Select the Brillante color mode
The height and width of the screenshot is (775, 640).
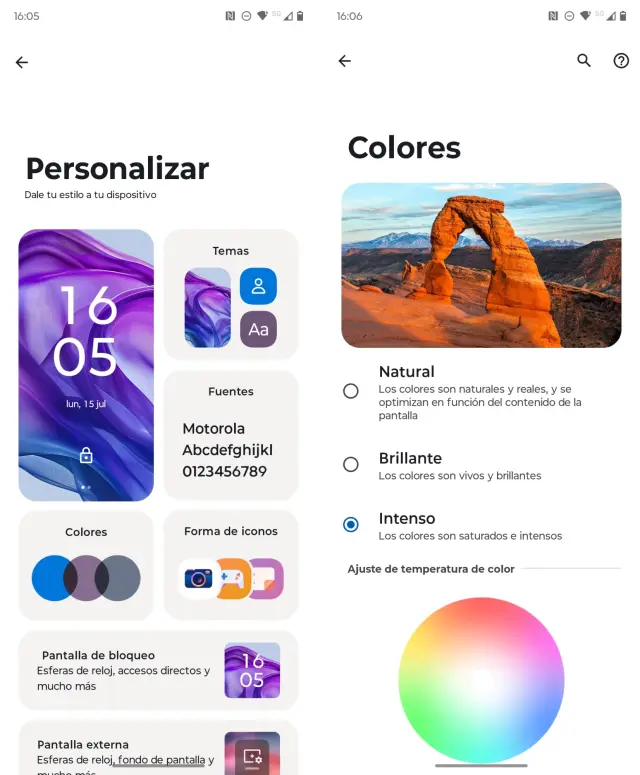tap(351, 465)
